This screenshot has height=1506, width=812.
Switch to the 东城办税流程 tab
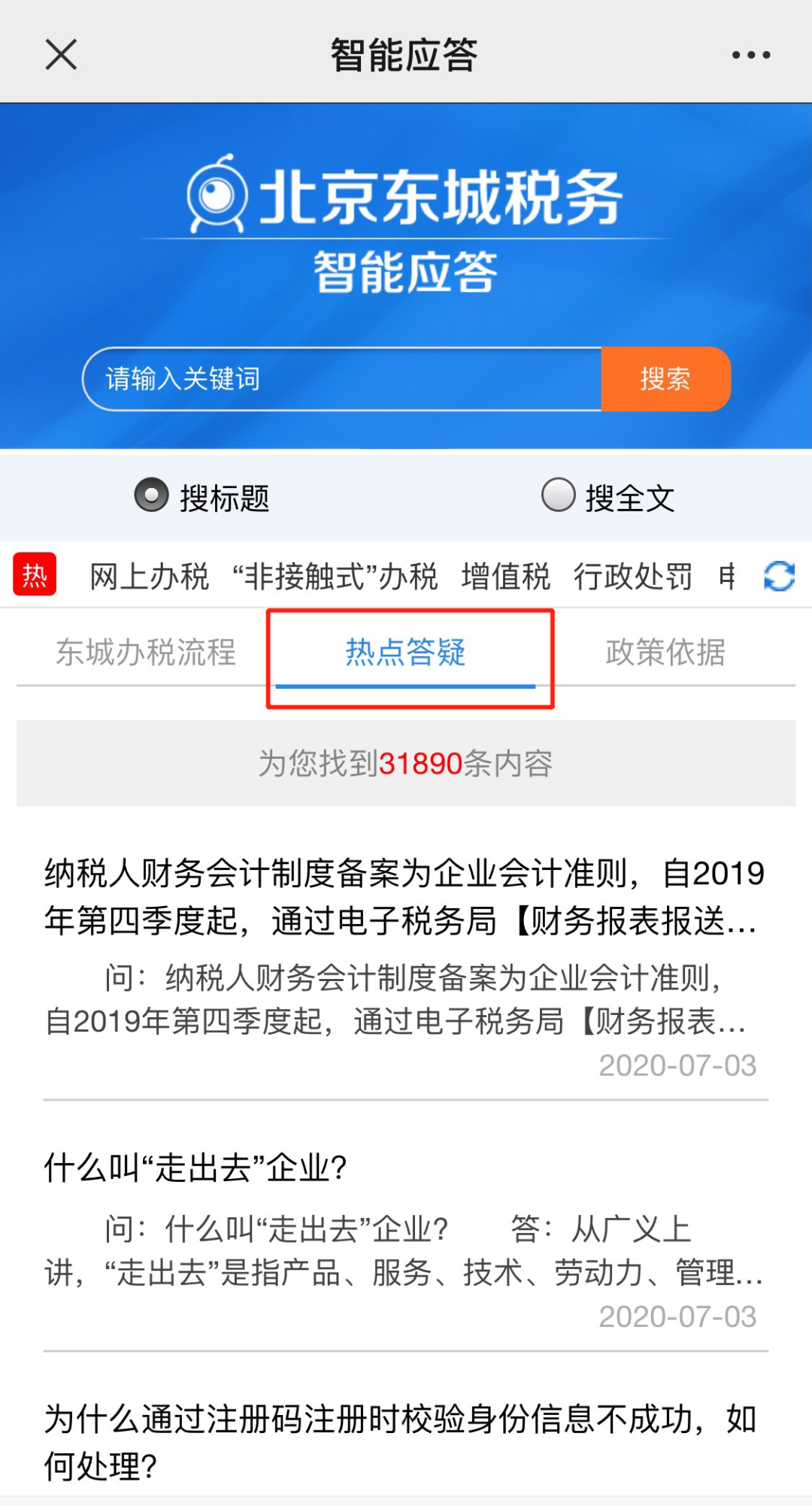[146, 652]
